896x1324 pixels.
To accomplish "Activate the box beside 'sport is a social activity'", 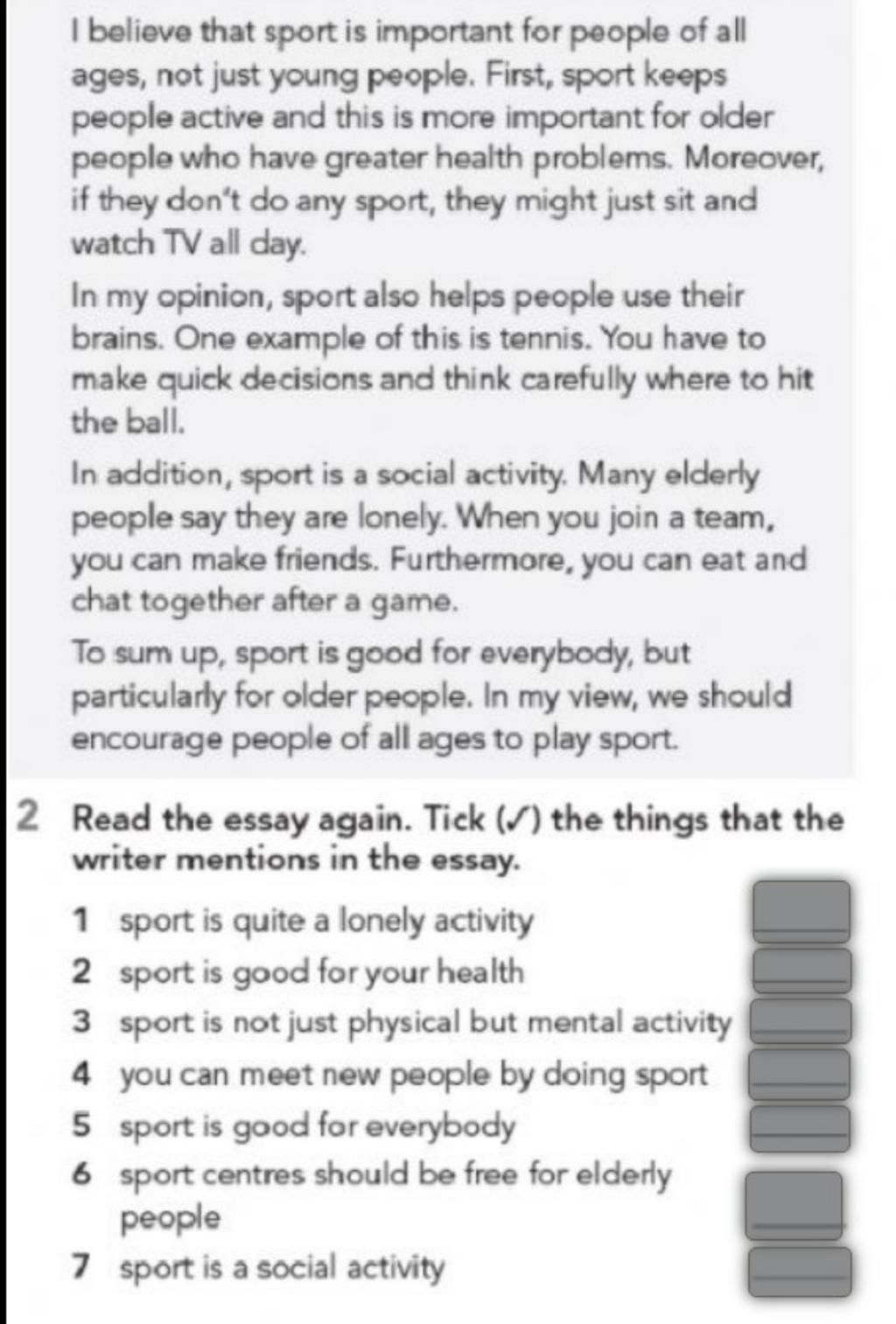I will (800, 1271).
